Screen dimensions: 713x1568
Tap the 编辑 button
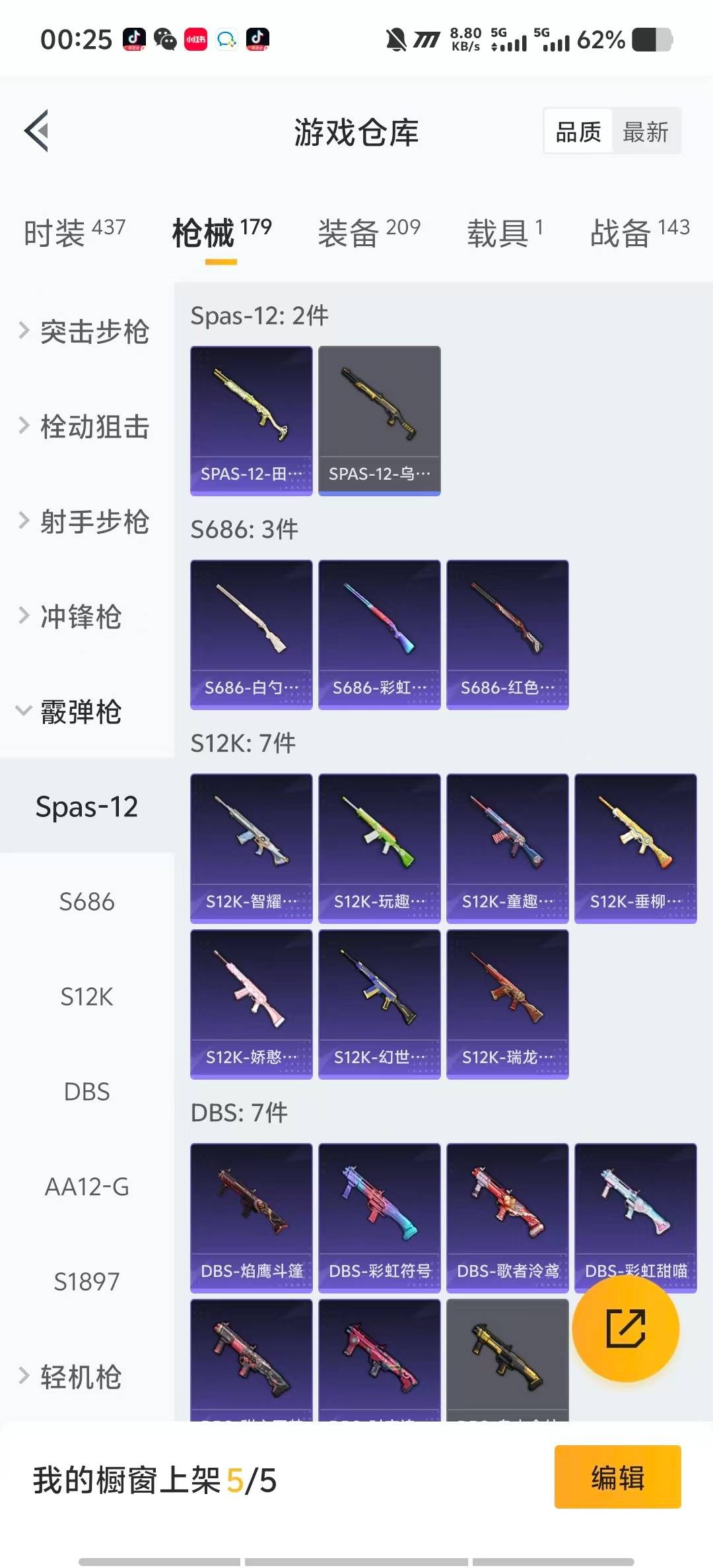(x=617, y=1477)
